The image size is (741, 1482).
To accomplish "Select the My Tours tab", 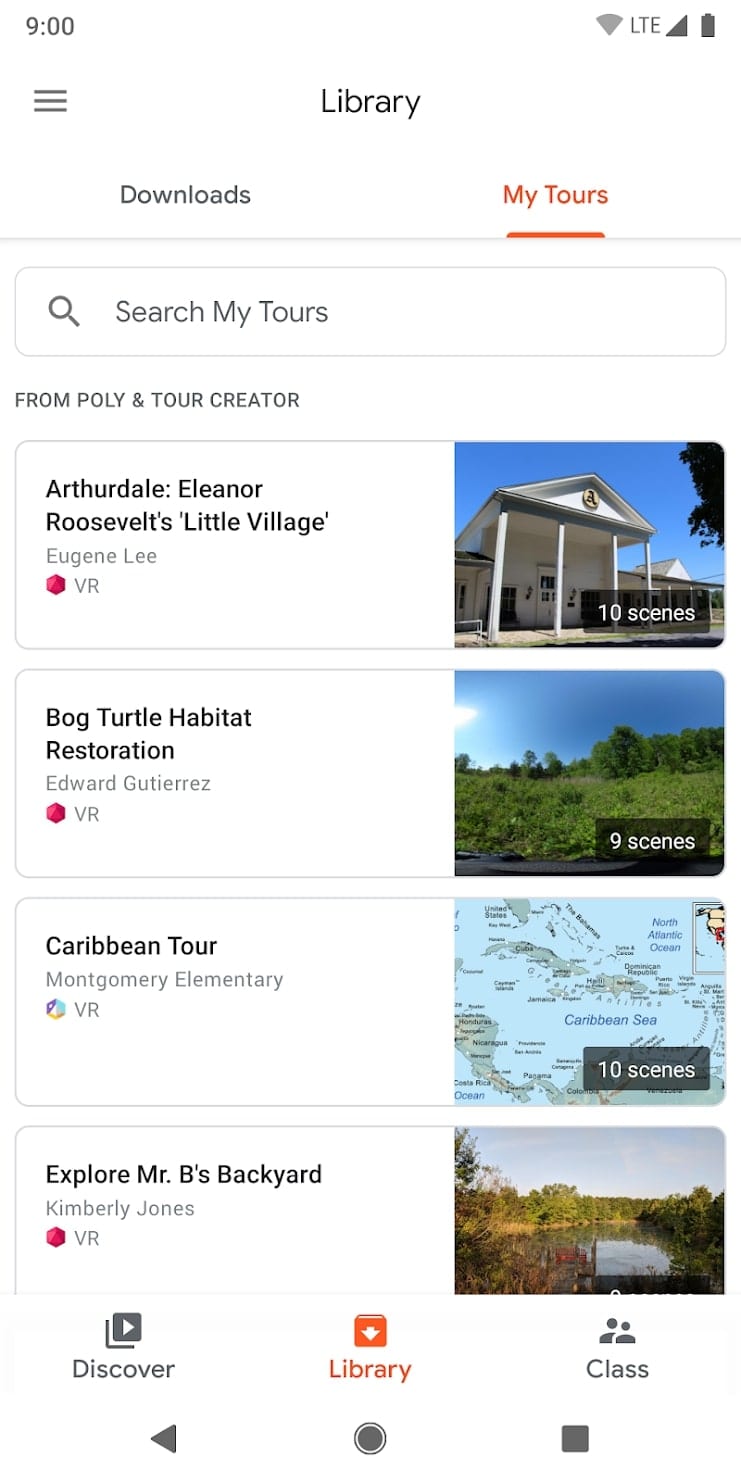I will click(555, 195).
